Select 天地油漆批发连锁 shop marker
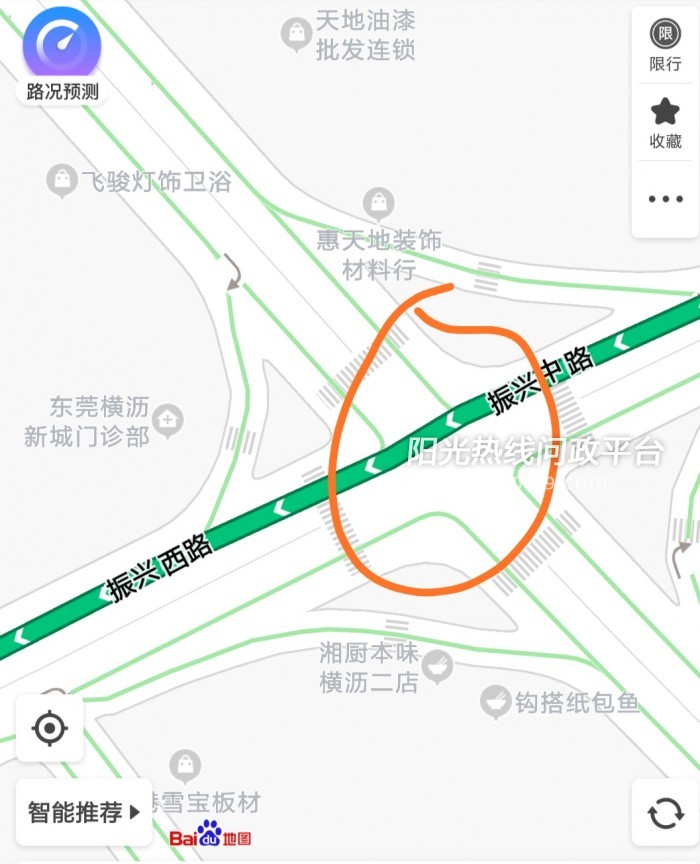 tap(296, 34)
